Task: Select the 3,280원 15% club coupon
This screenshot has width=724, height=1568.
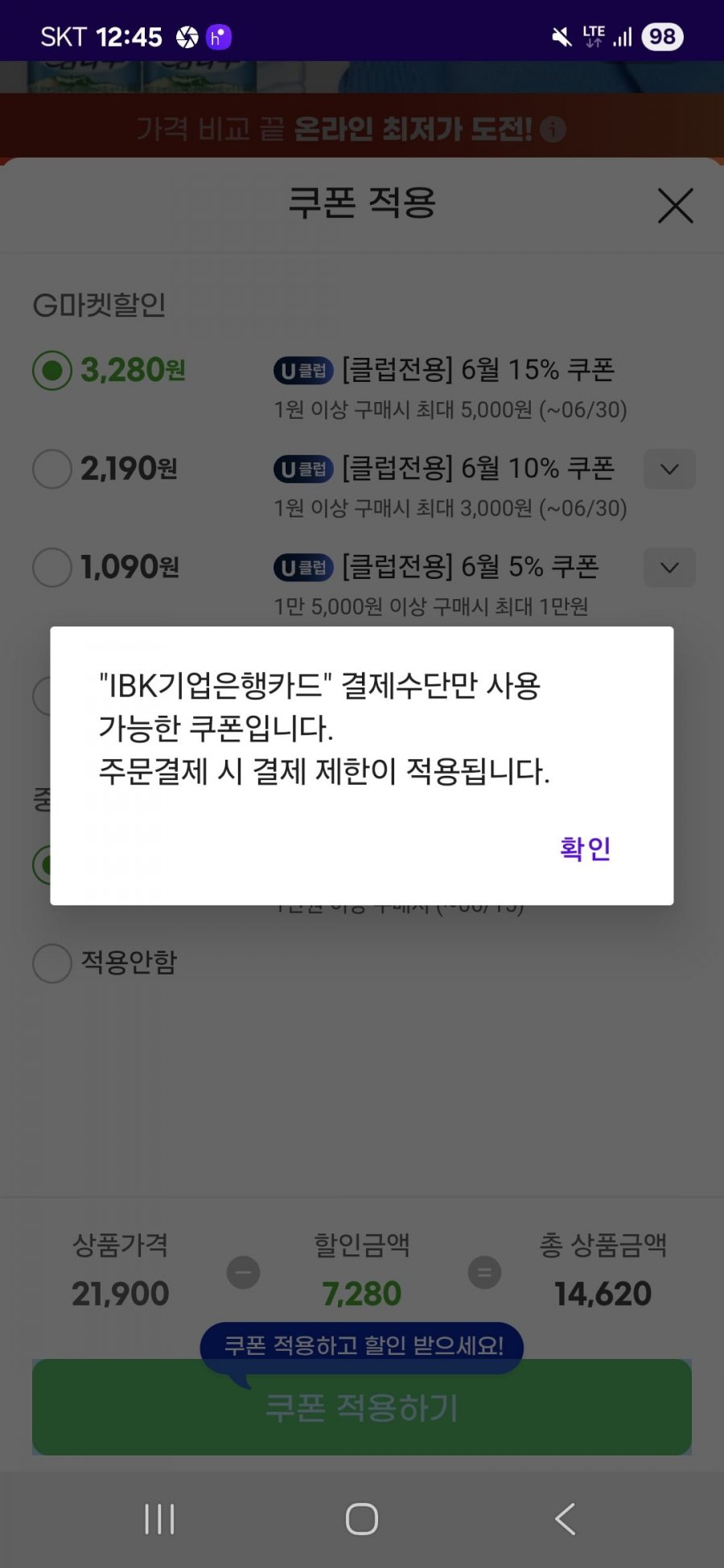Action: [52, 371]
